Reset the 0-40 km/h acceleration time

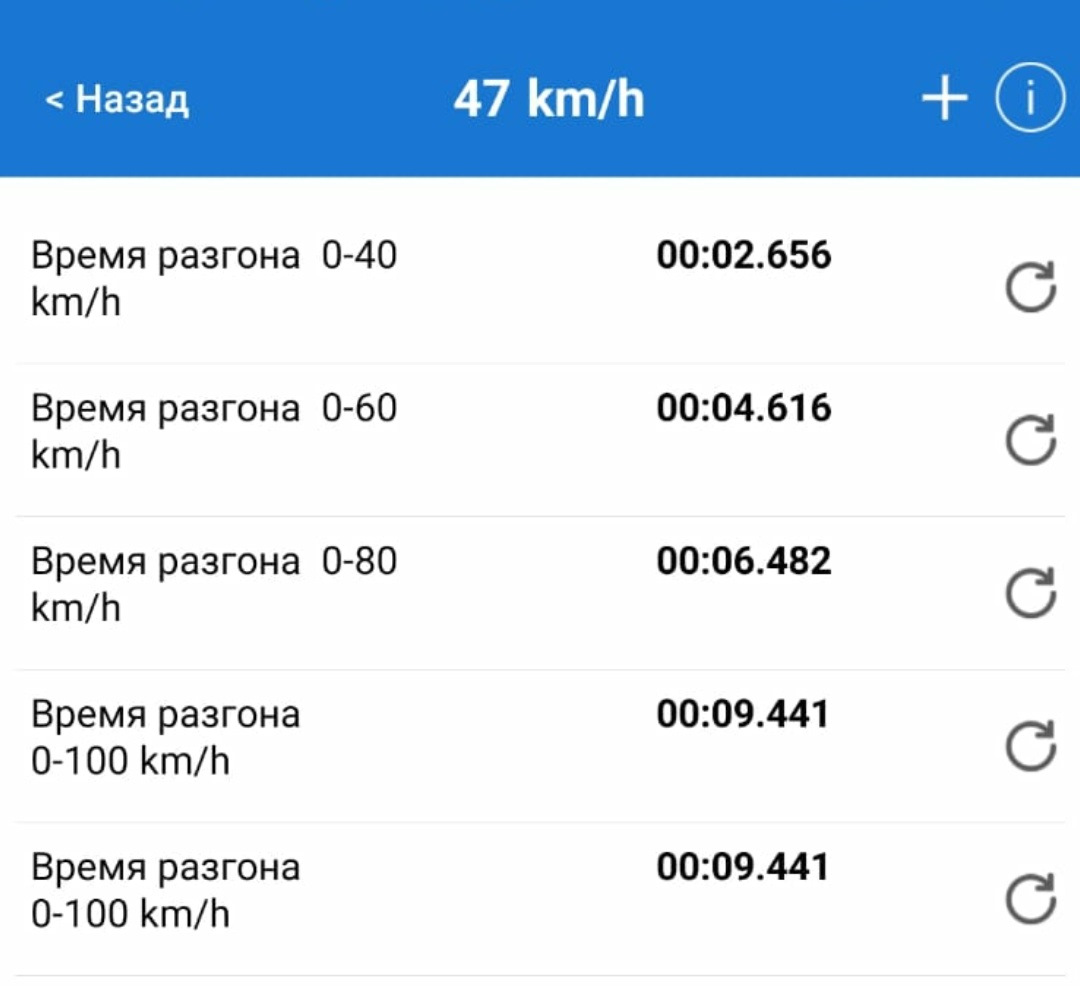pos(1030,287)
